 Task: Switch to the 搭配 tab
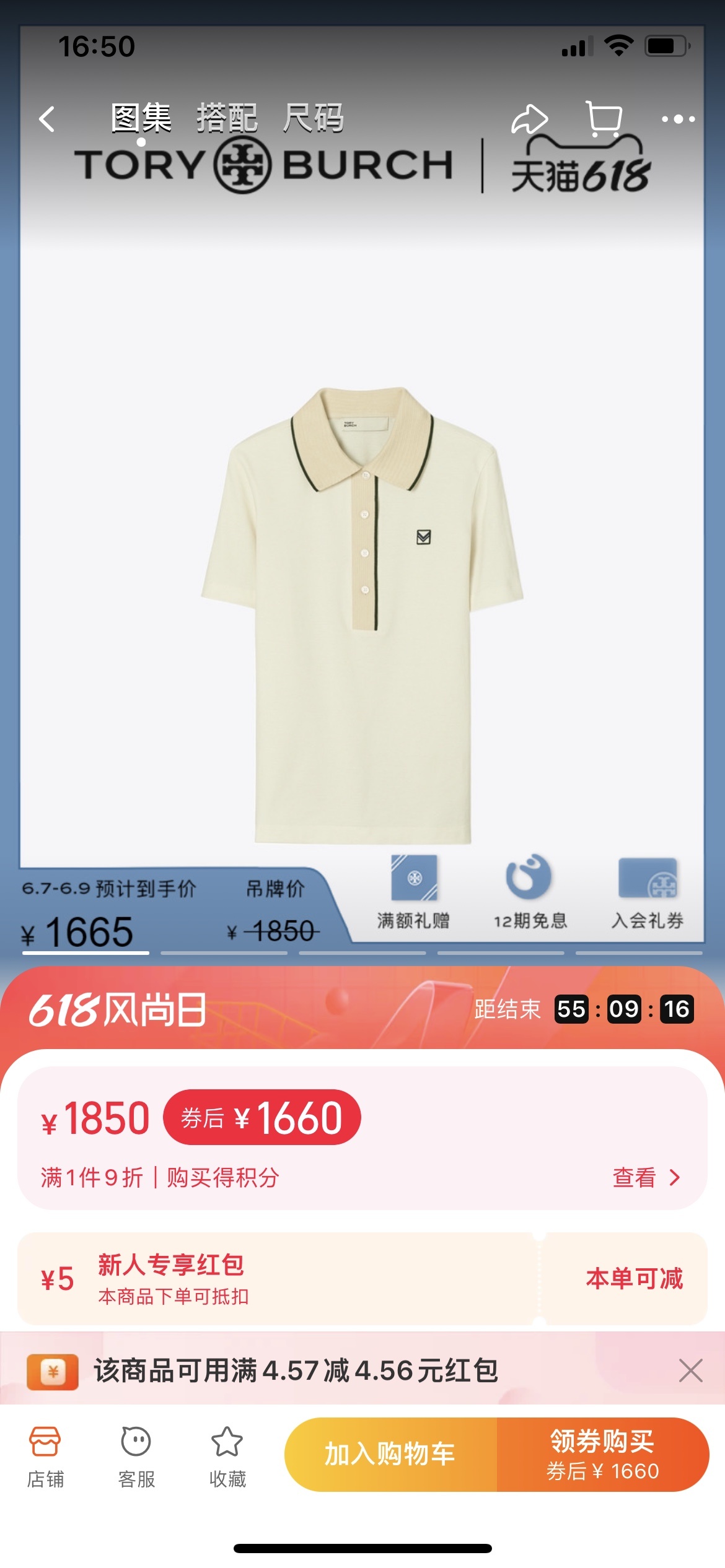[227, 118]
